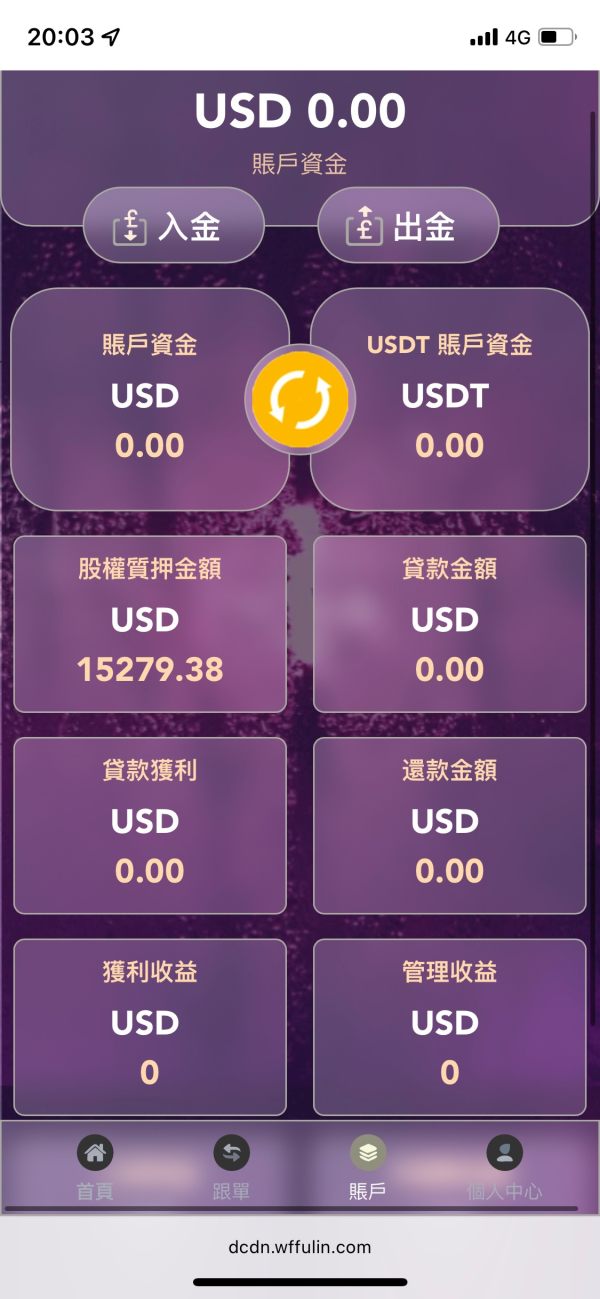Tap the 入金 deposit button
600x1299 pixels.
click(x=173, y=226)
